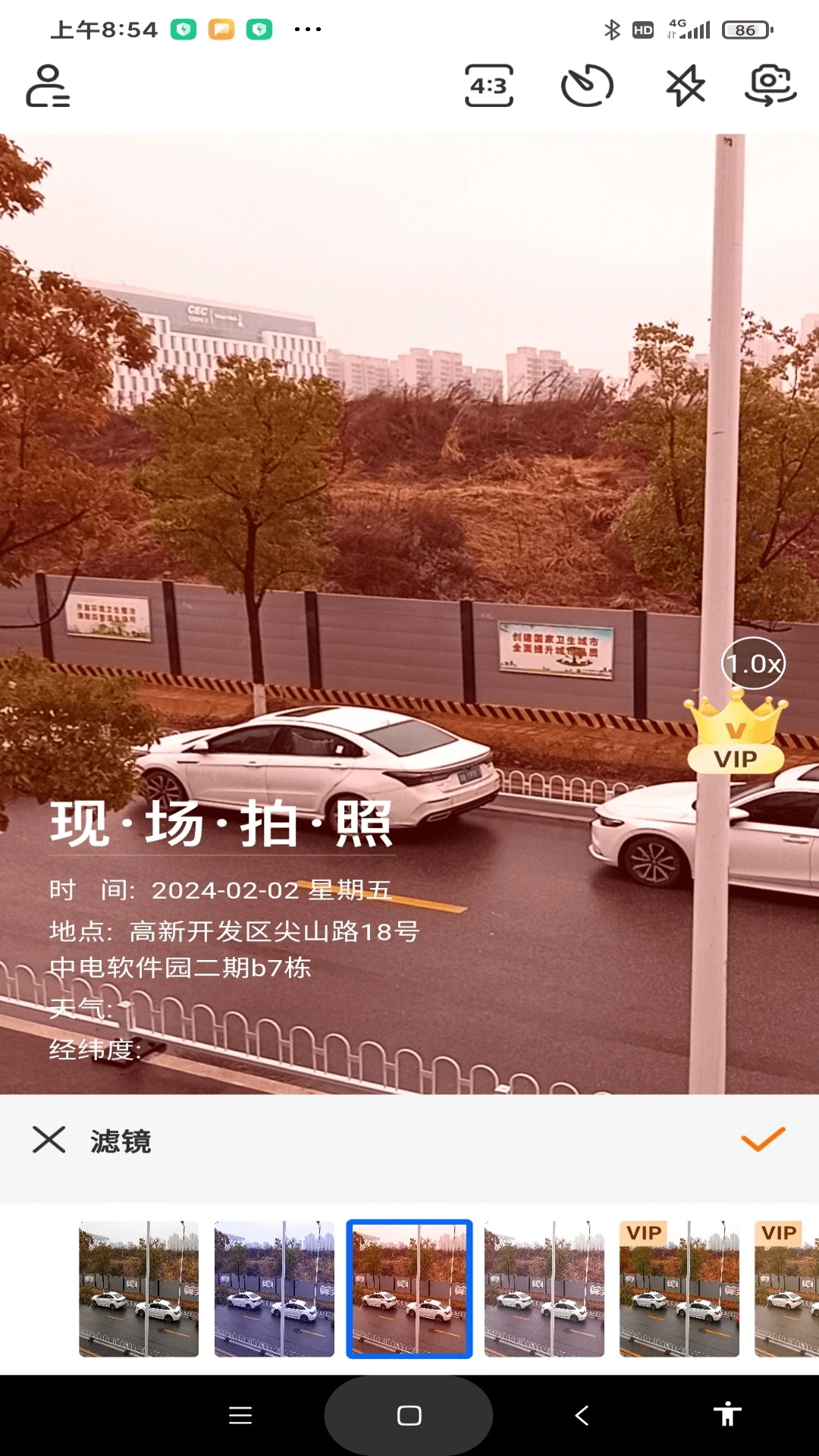Viewport: 819px width, 1456px height.
Task: Select the 4:3 aspect ratio icon
Action: pyautogui.click(x=488, y=86)
